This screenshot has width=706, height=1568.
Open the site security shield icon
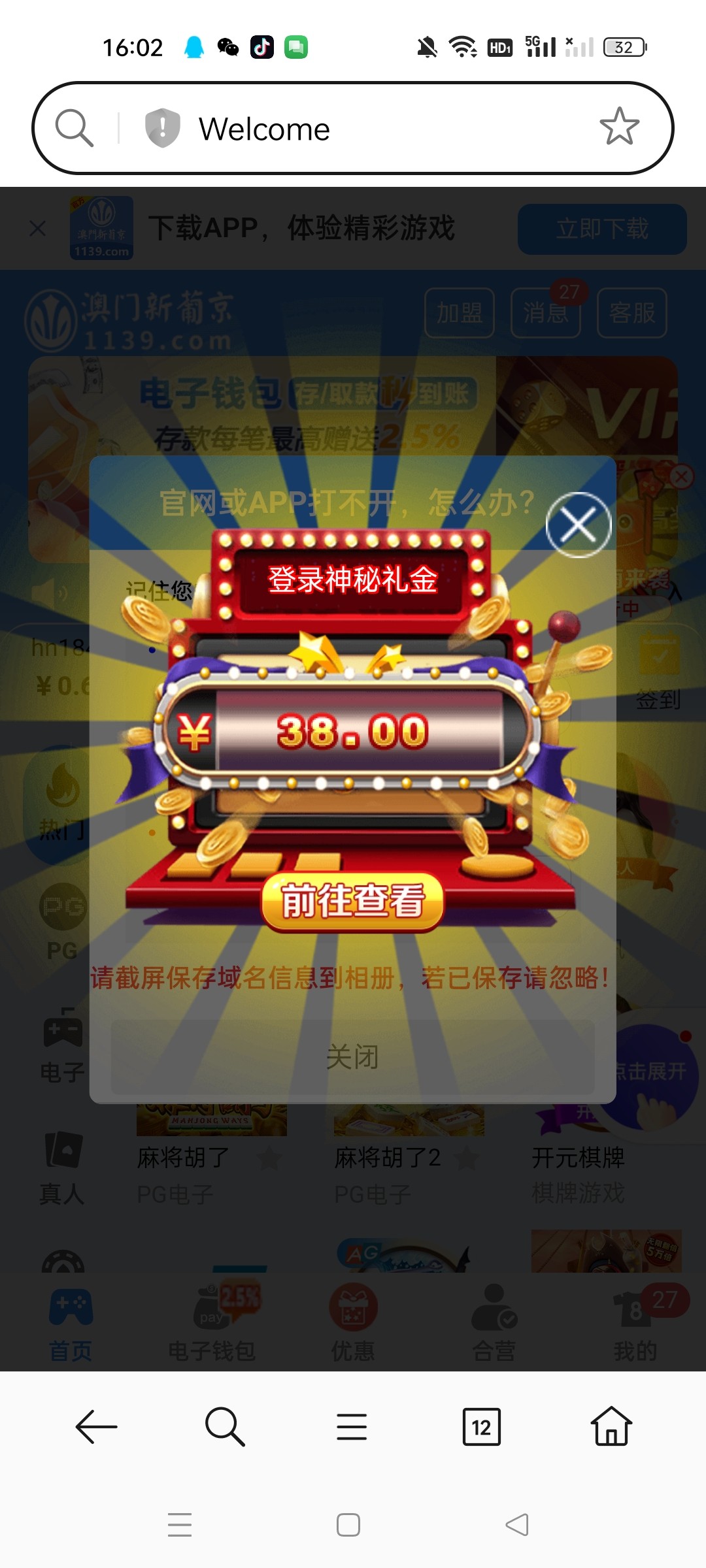(x=162, y=127)
